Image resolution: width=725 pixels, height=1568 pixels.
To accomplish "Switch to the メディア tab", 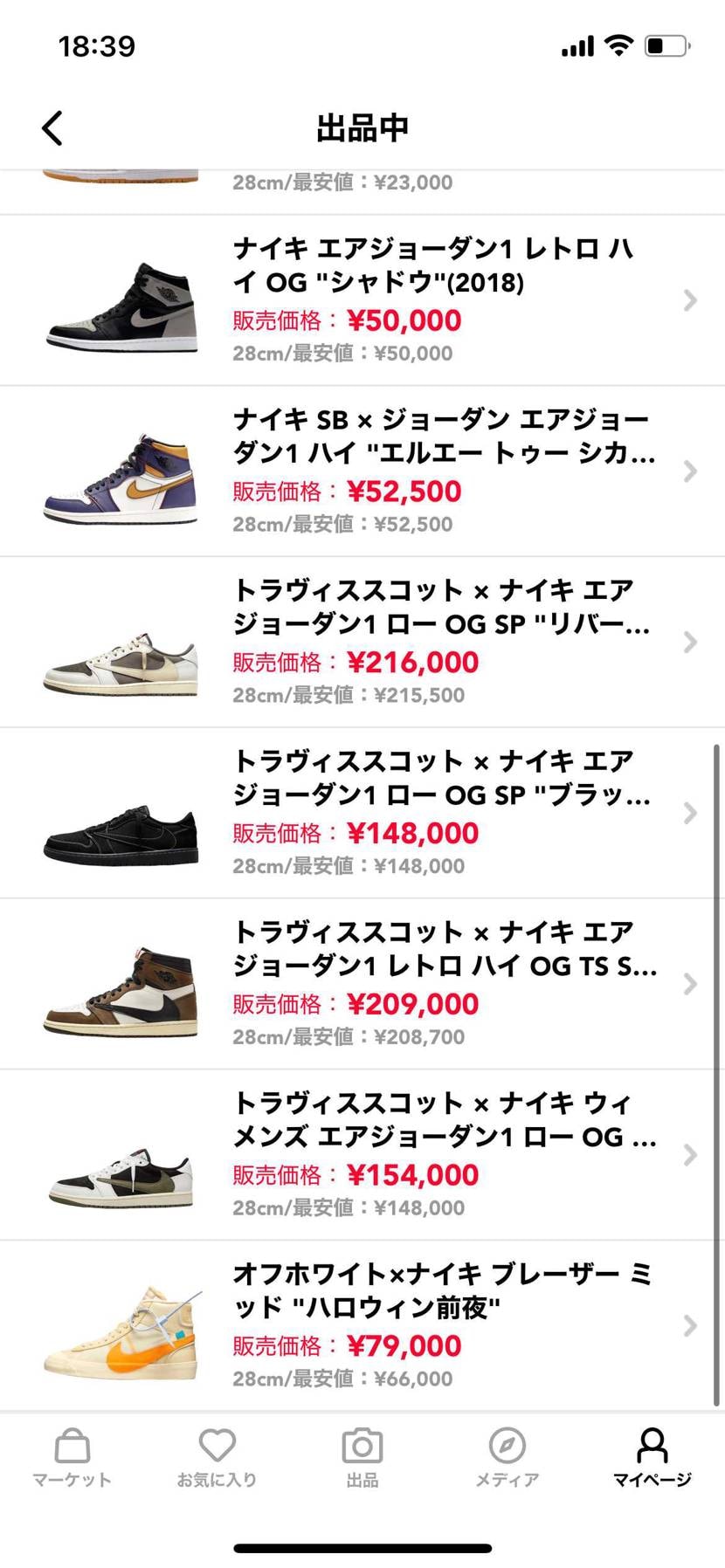I will coord(507,1457).
